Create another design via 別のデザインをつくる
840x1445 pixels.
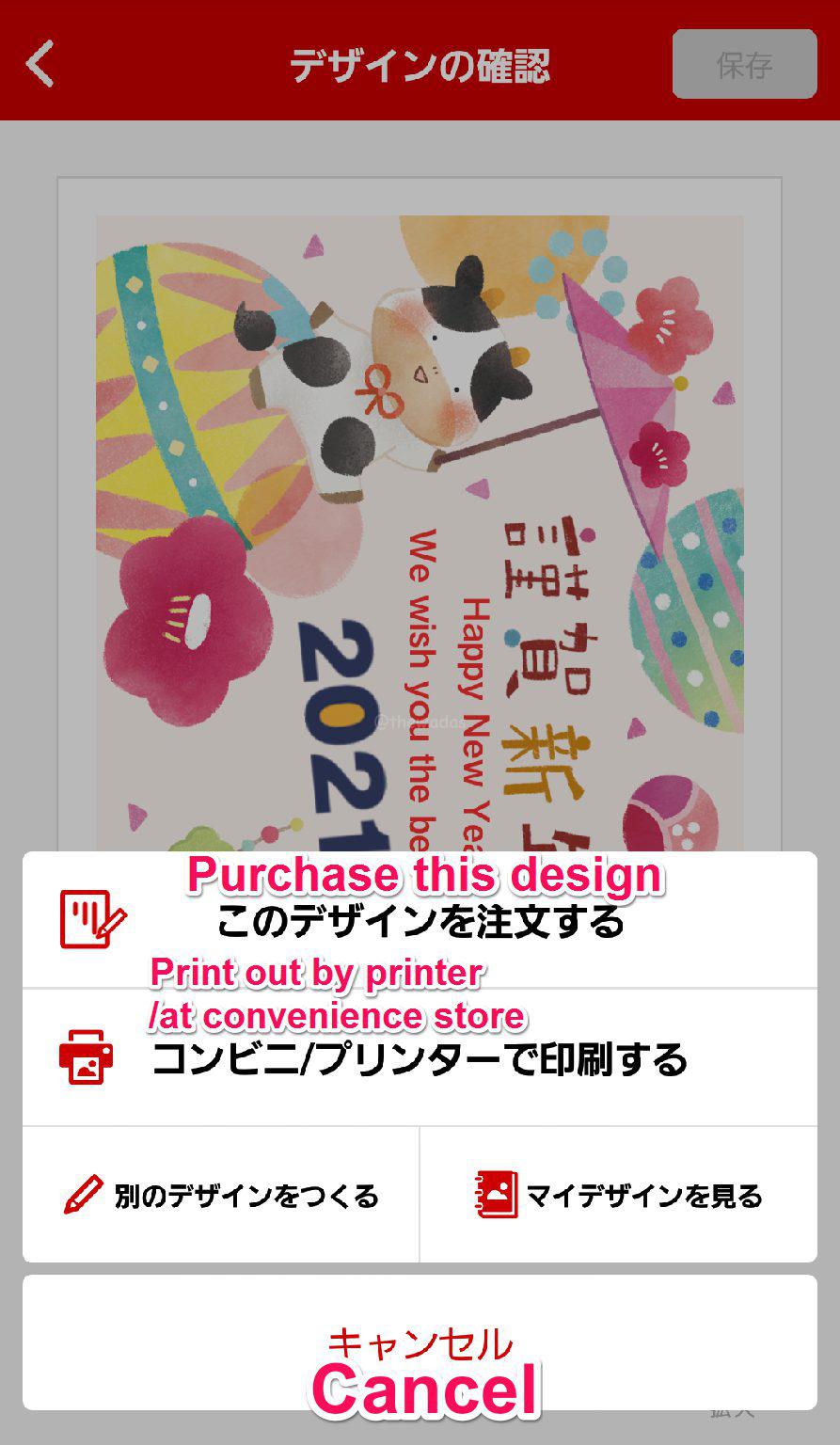click(x=221, y=1195)
